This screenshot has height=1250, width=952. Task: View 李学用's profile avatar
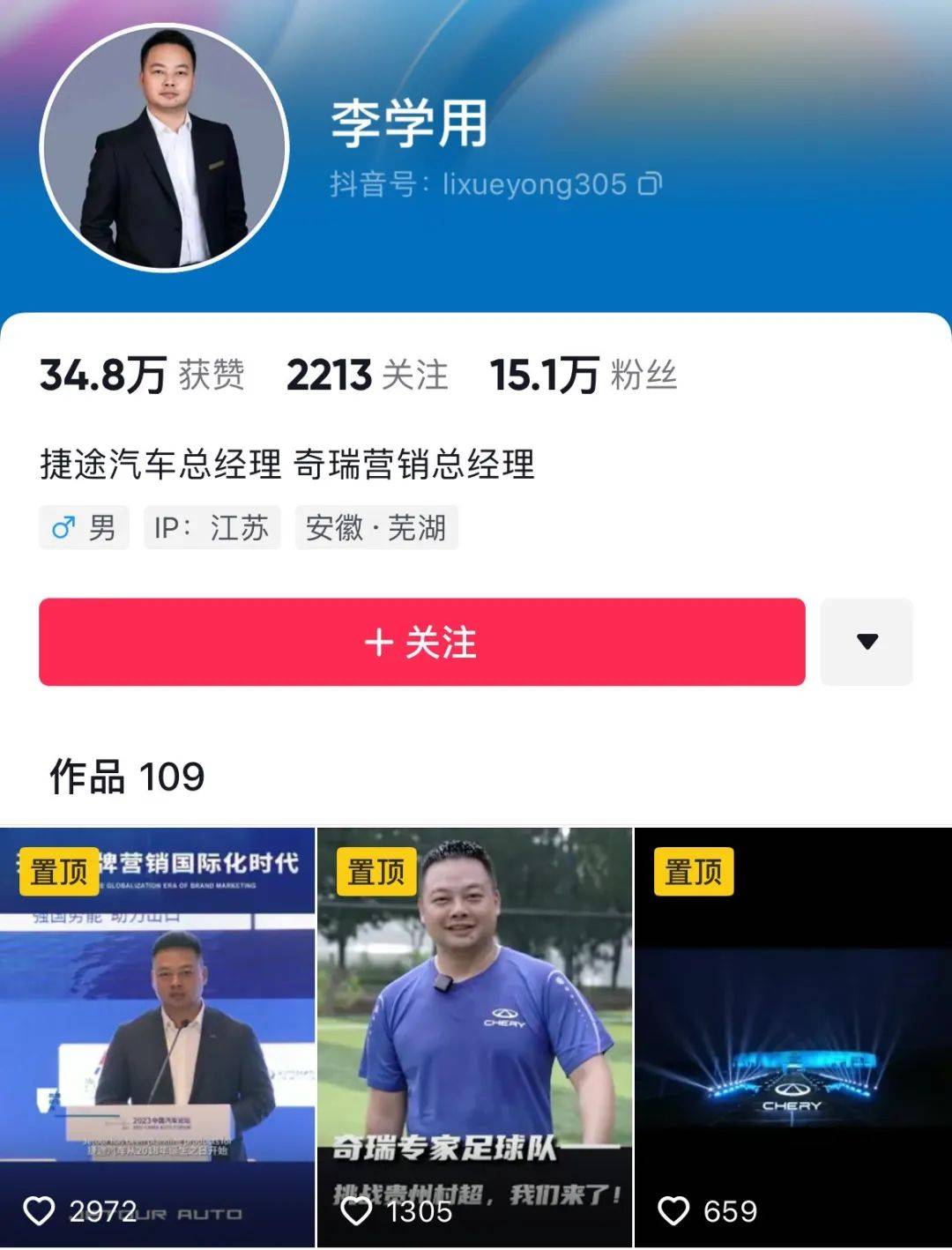coord(165,146)
